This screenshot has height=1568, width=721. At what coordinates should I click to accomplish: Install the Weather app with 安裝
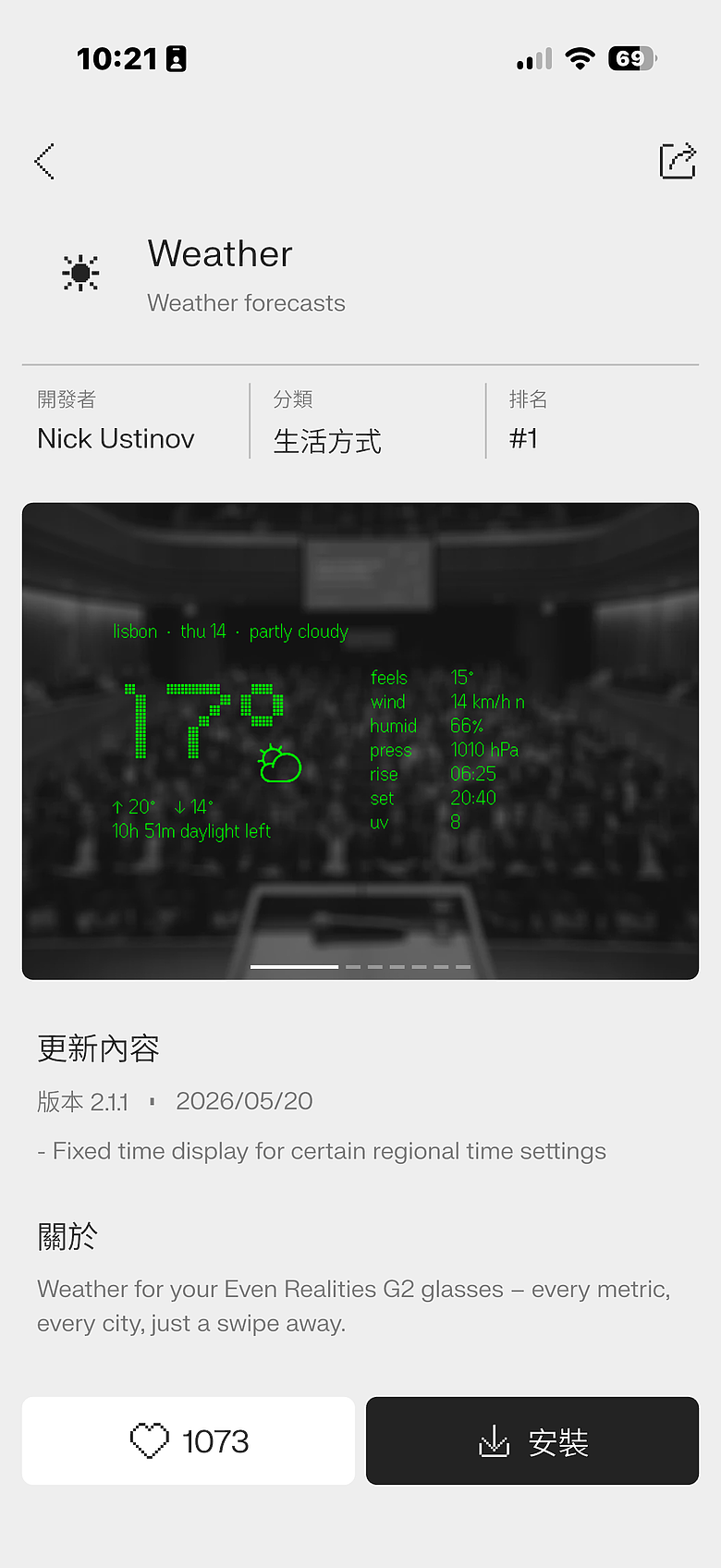[532, 1440]
